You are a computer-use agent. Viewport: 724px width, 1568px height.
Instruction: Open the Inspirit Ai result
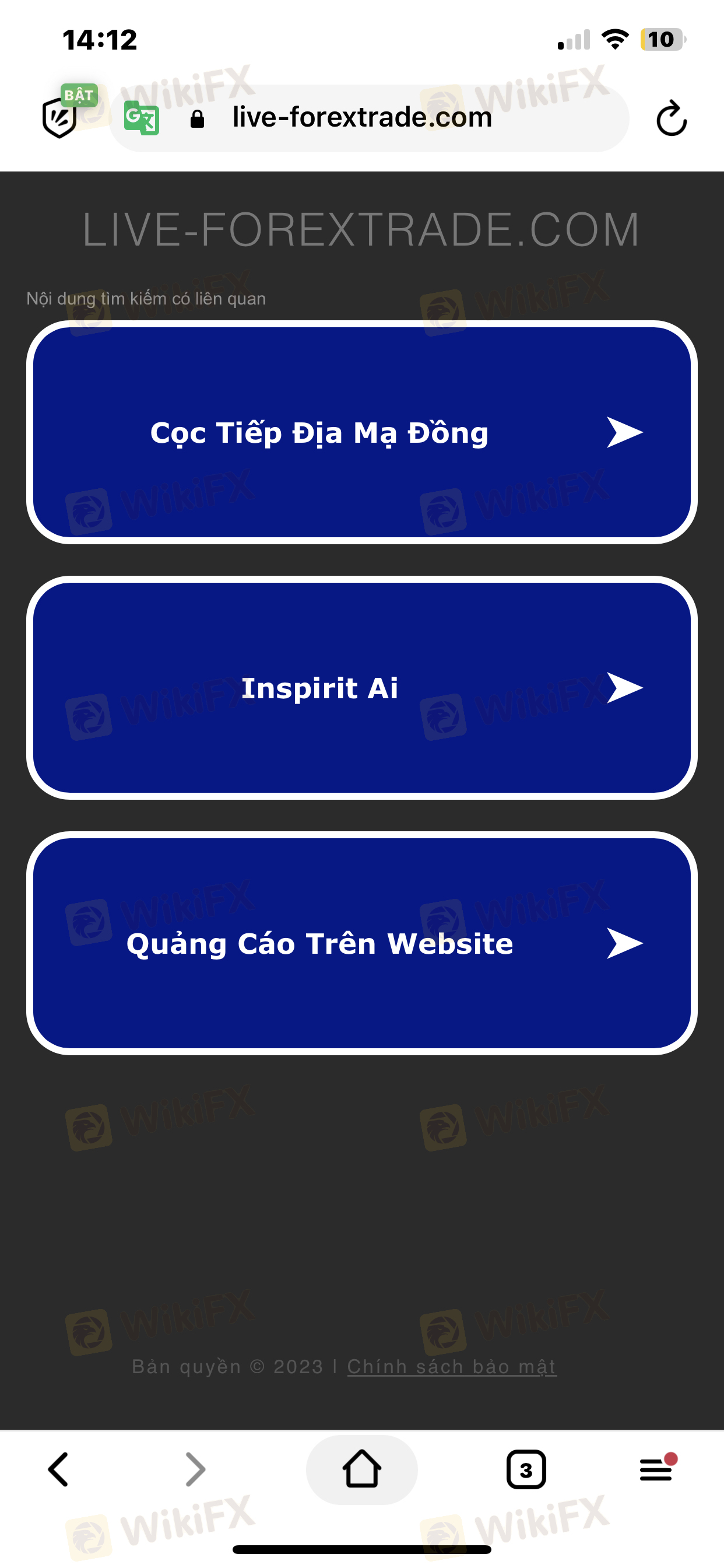[361, 688]
